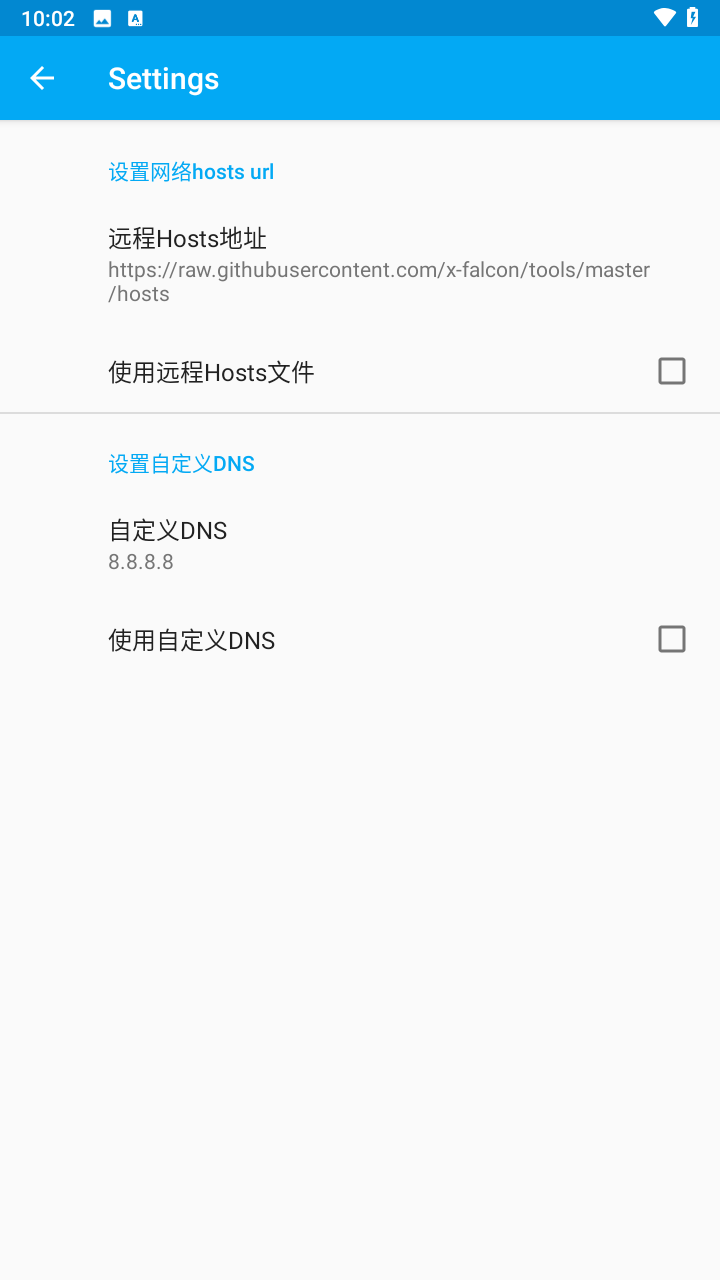Tap the first notification icon beside the clock
Viewport: 720px width, 1280px height.
click(x=103, y=17)
